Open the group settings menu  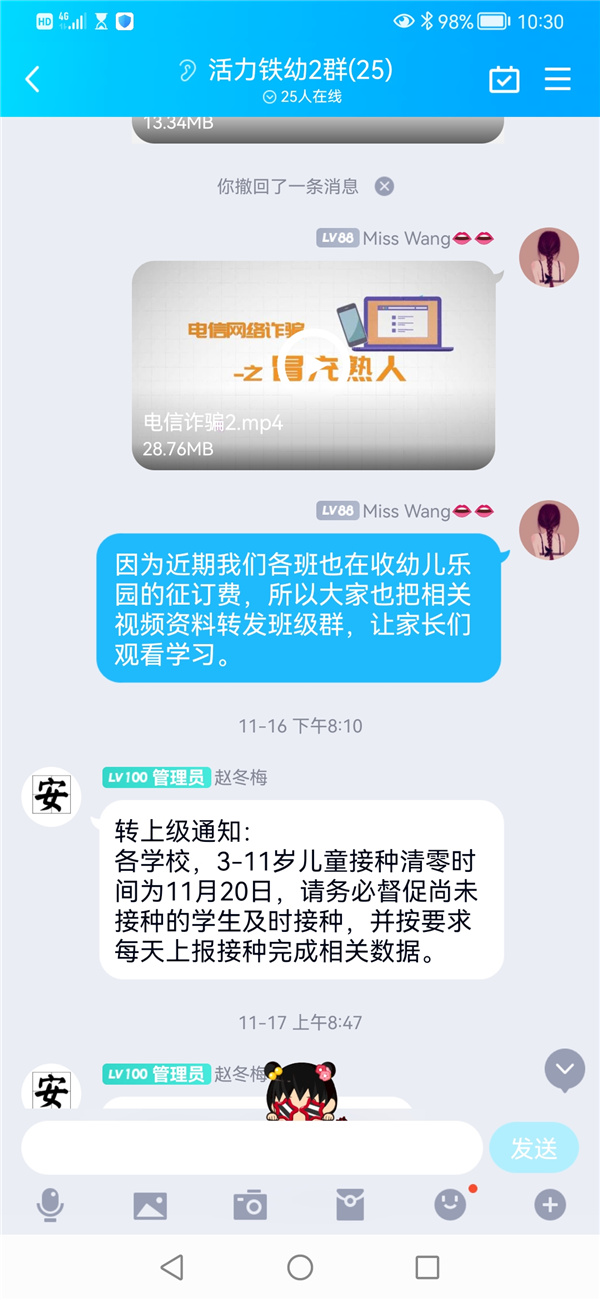click(x=557, y=80)
